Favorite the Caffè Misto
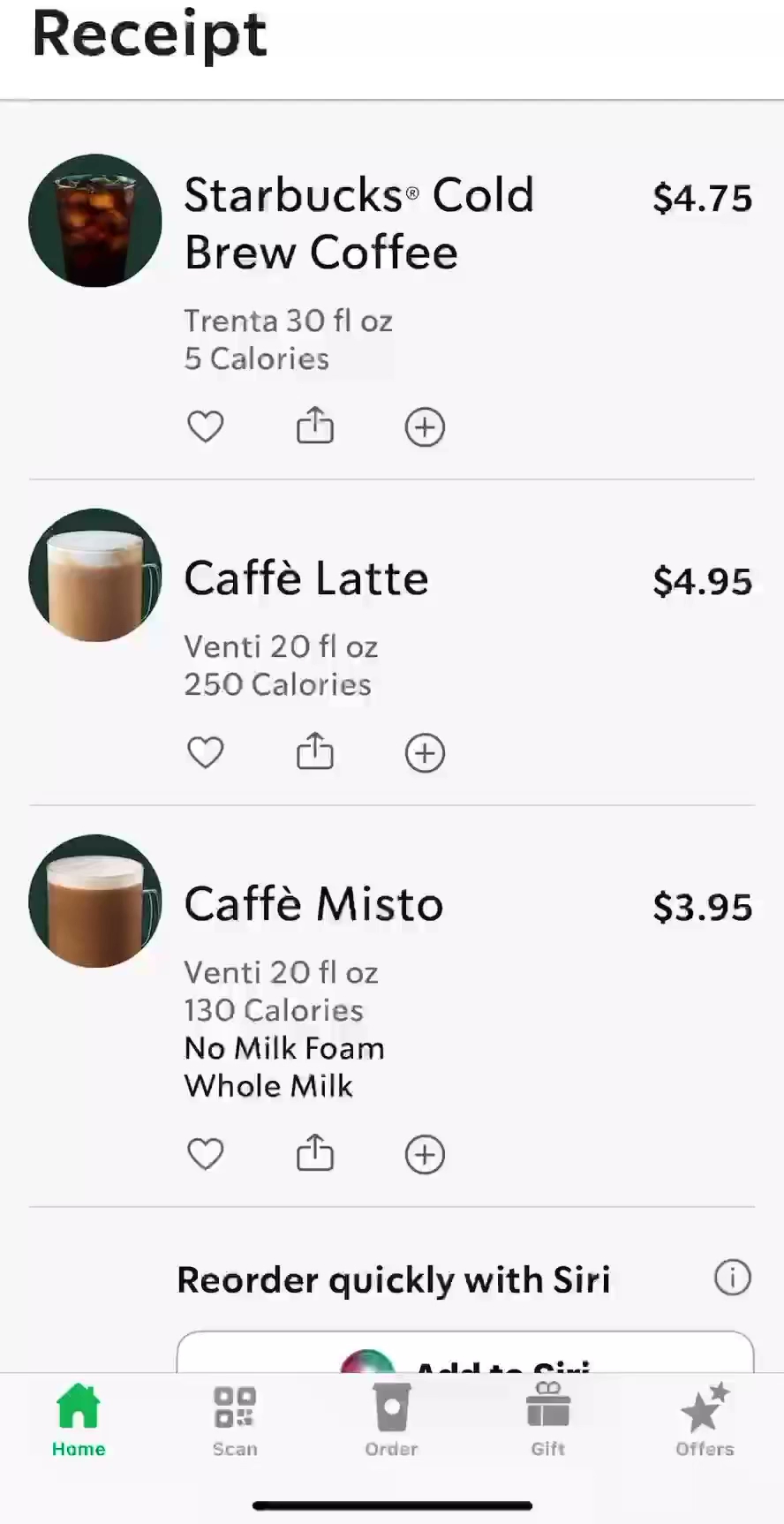This screenshot has height=1524, width=784. tap(206, 1154)
